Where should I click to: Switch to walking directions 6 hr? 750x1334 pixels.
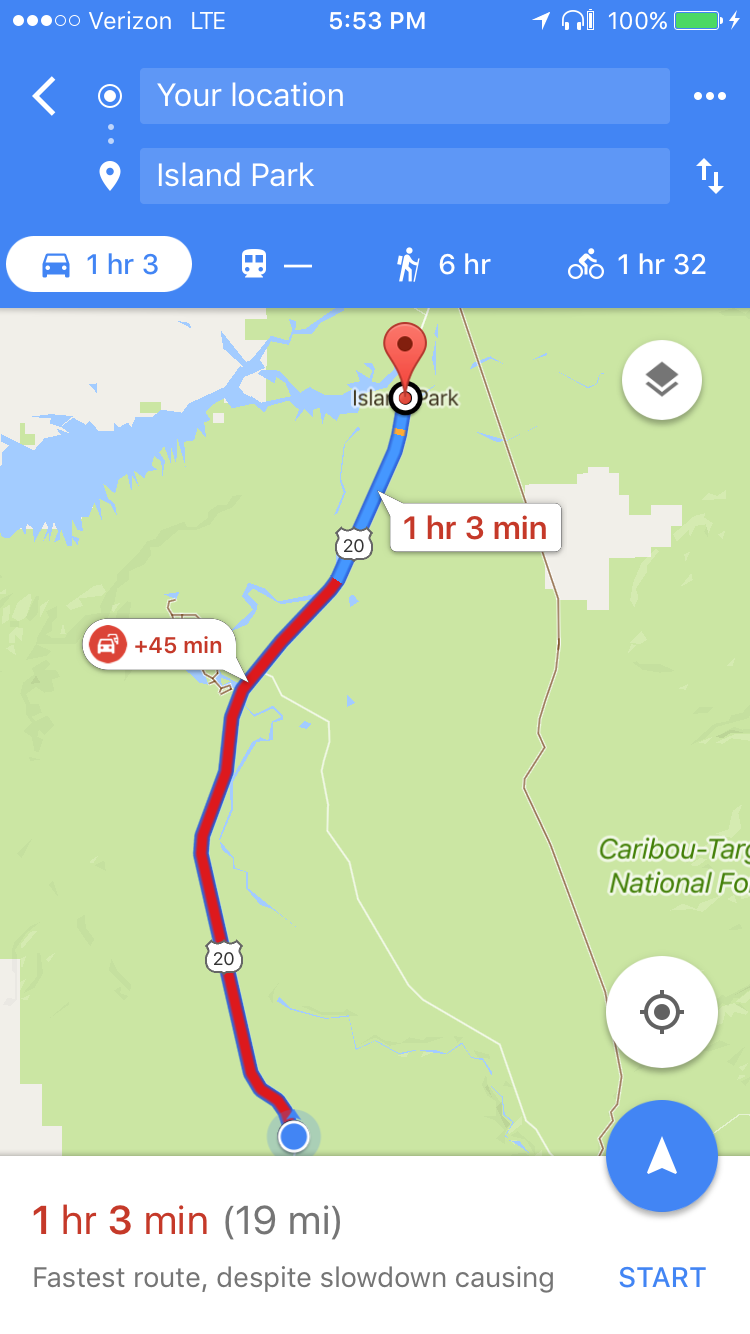point(442,265)
